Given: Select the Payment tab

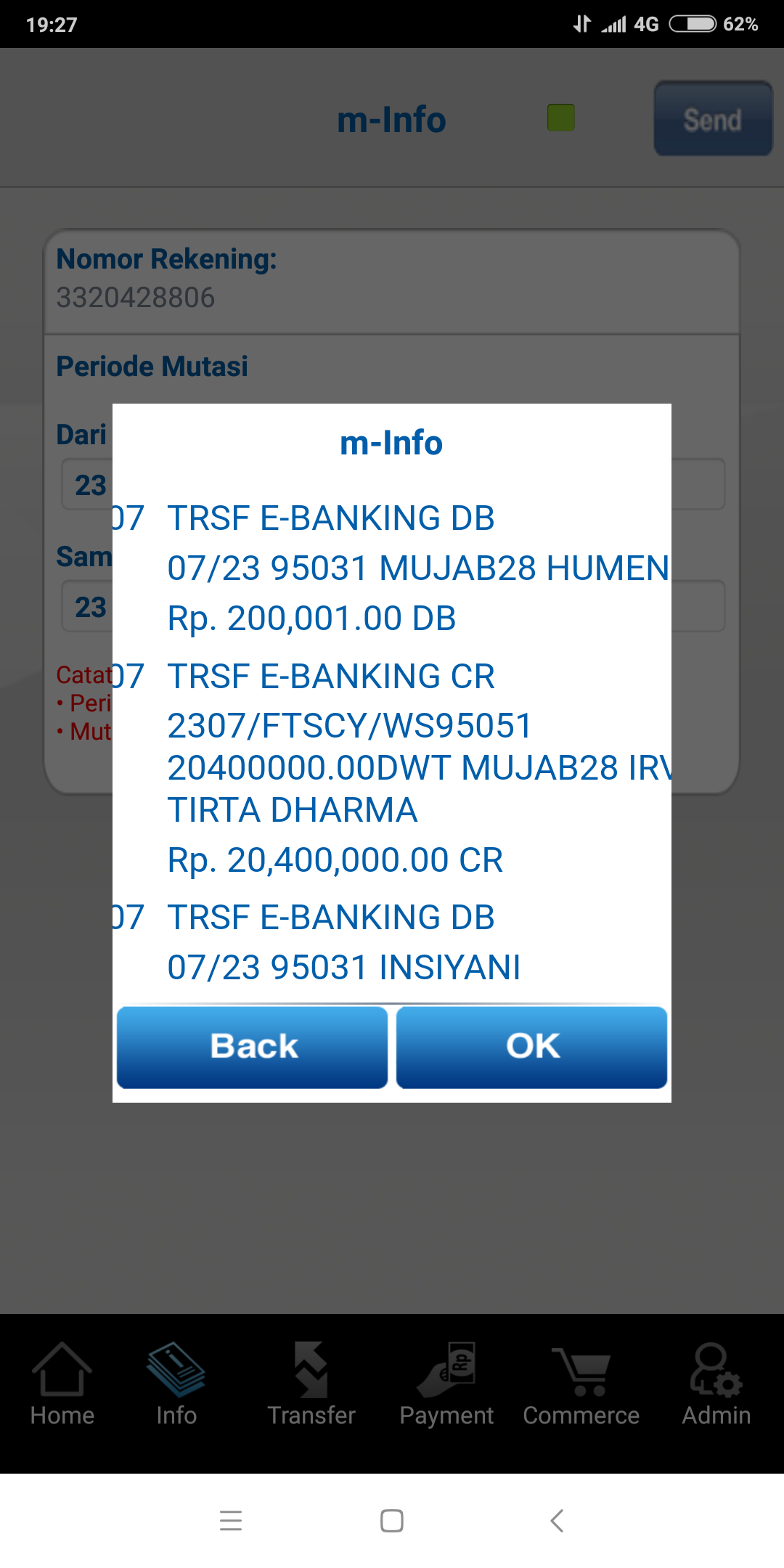Looking at the screenshot, I should click(446, 1384).
